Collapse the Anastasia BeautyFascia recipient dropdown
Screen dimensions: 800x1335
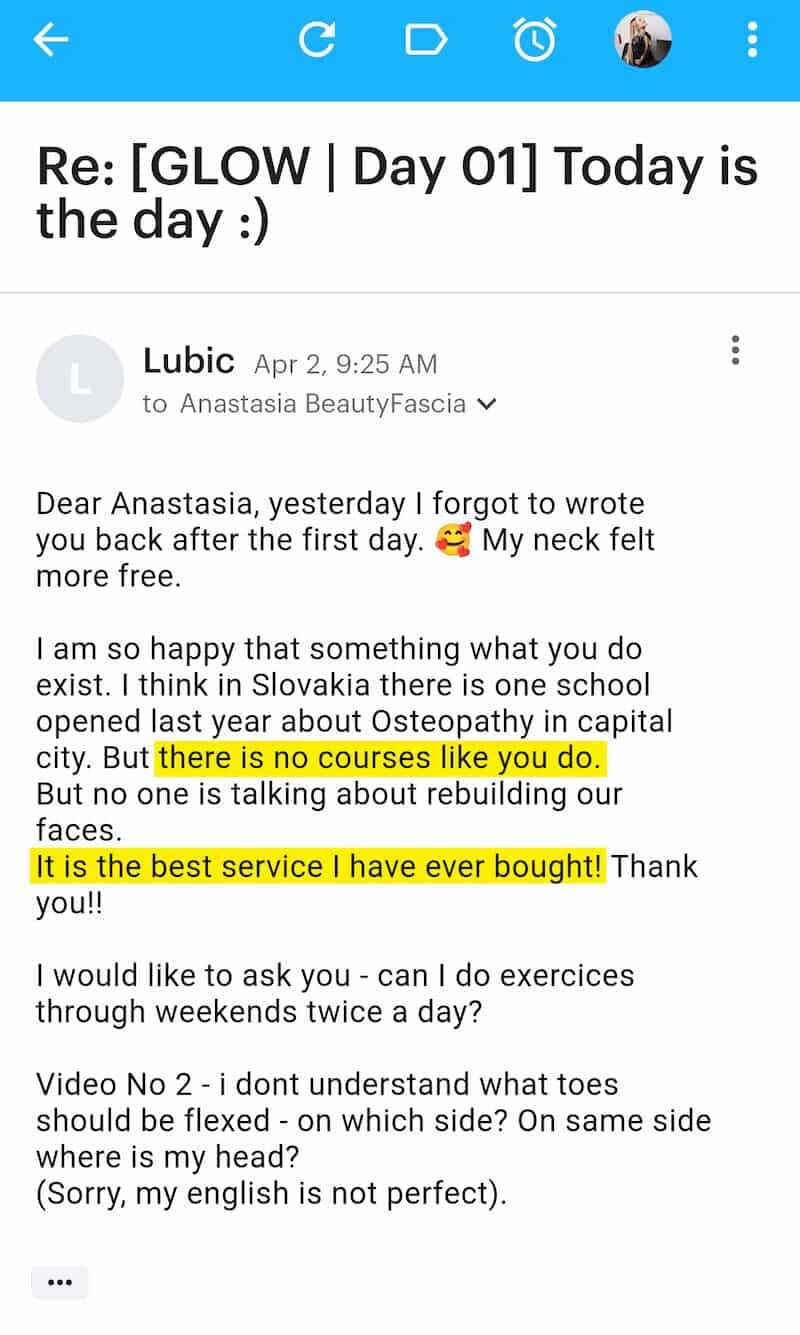pyautogui.click(x=487, y=404)
